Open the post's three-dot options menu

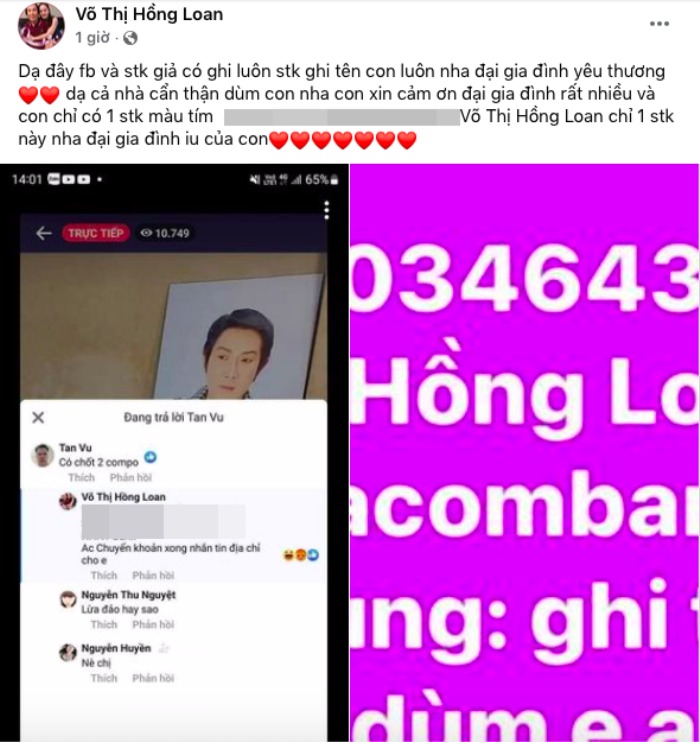tap(659, 23)
